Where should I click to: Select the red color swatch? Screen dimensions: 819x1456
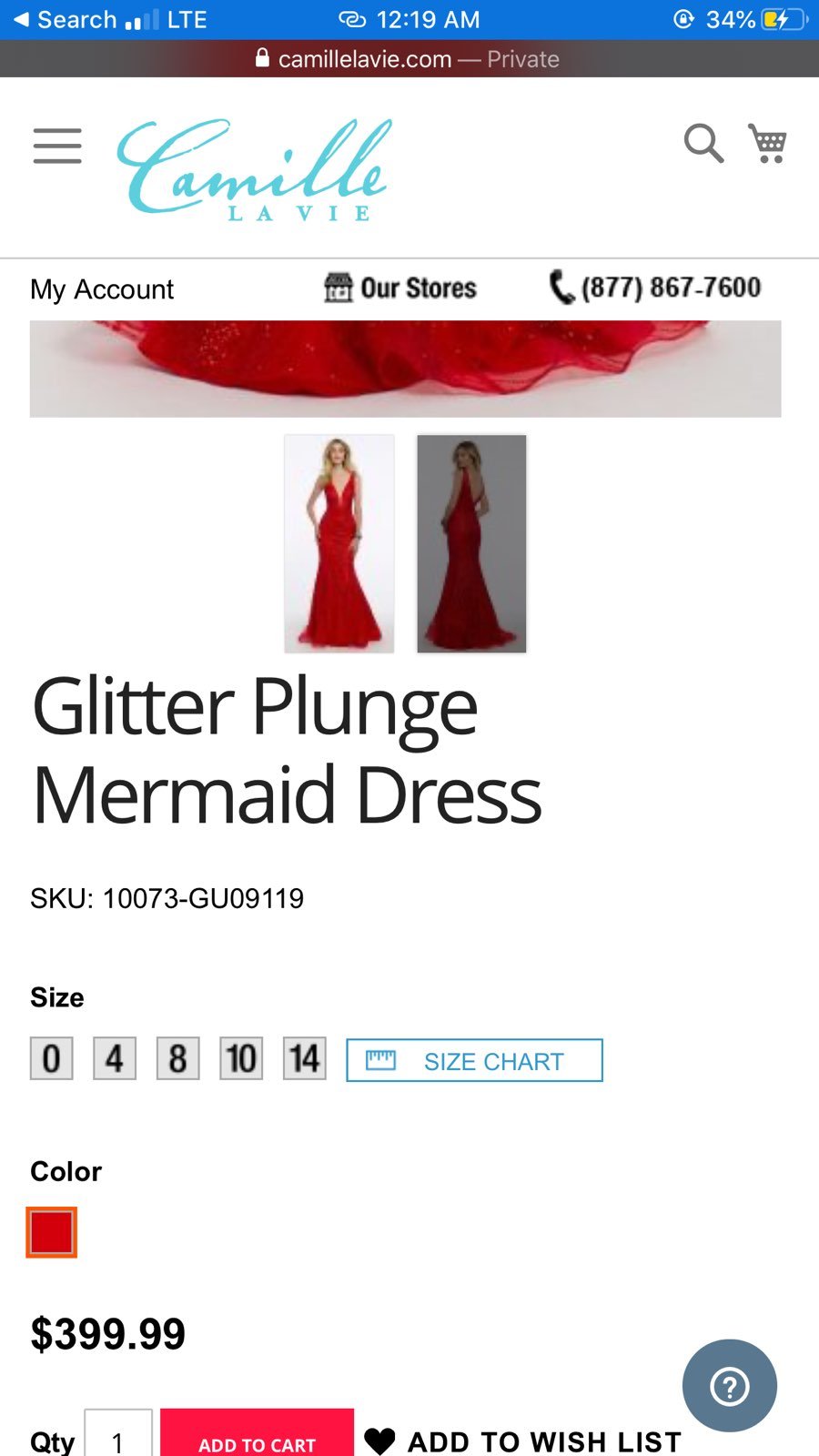(x=52, y=1232)
